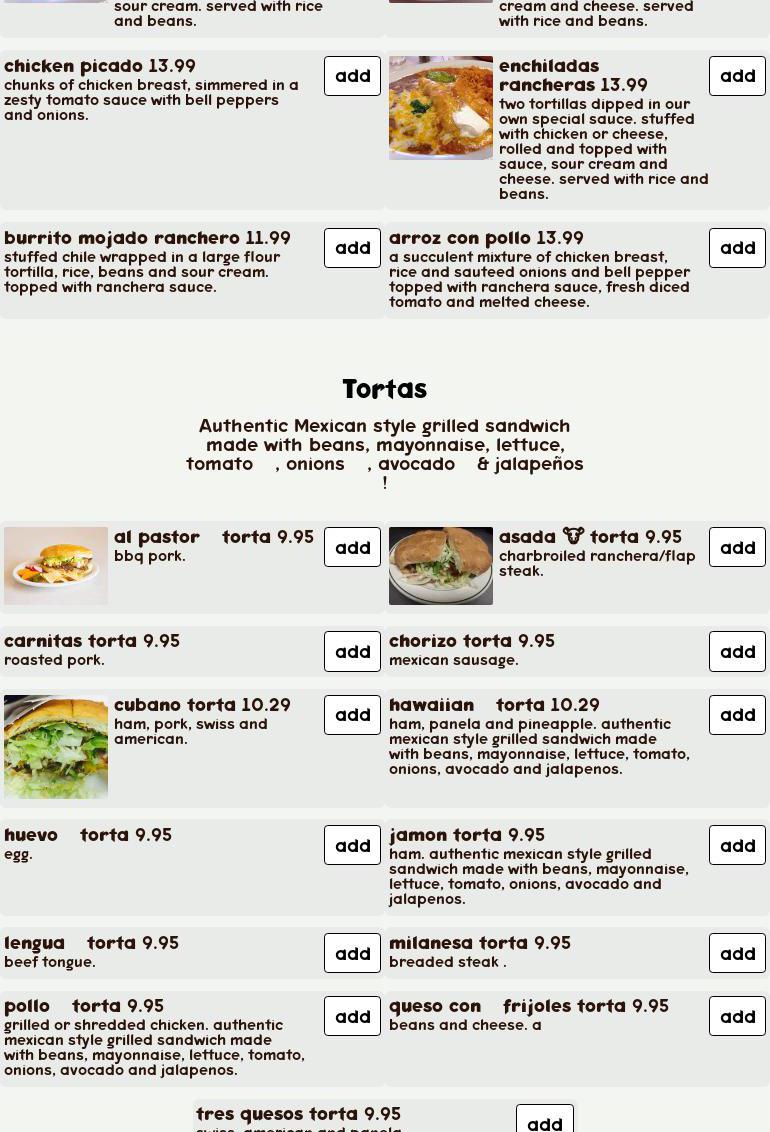Add the al pastor torta
This screenshot has height=1132, width=770.
(352, 548)
